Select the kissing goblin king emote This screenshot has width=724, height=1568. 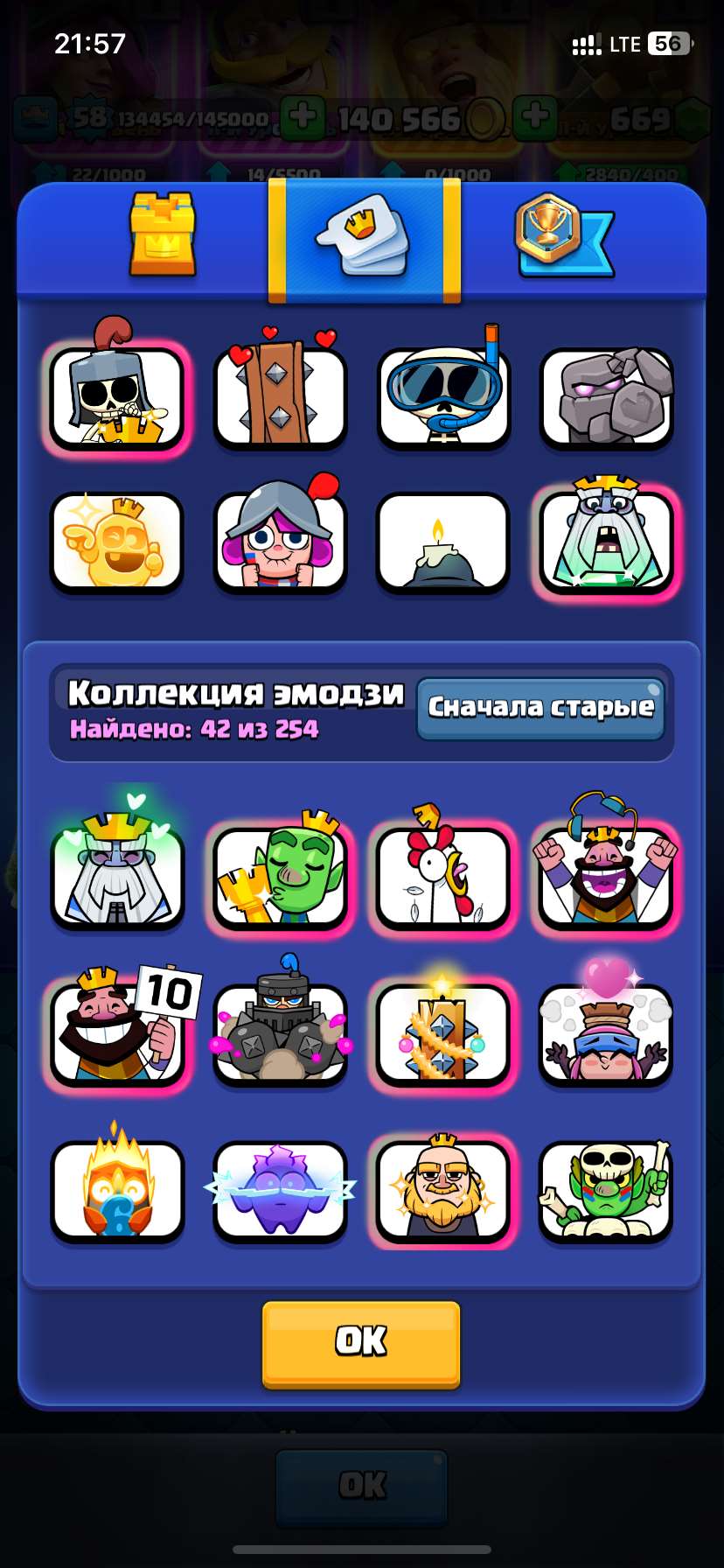[x=280, y=878]
